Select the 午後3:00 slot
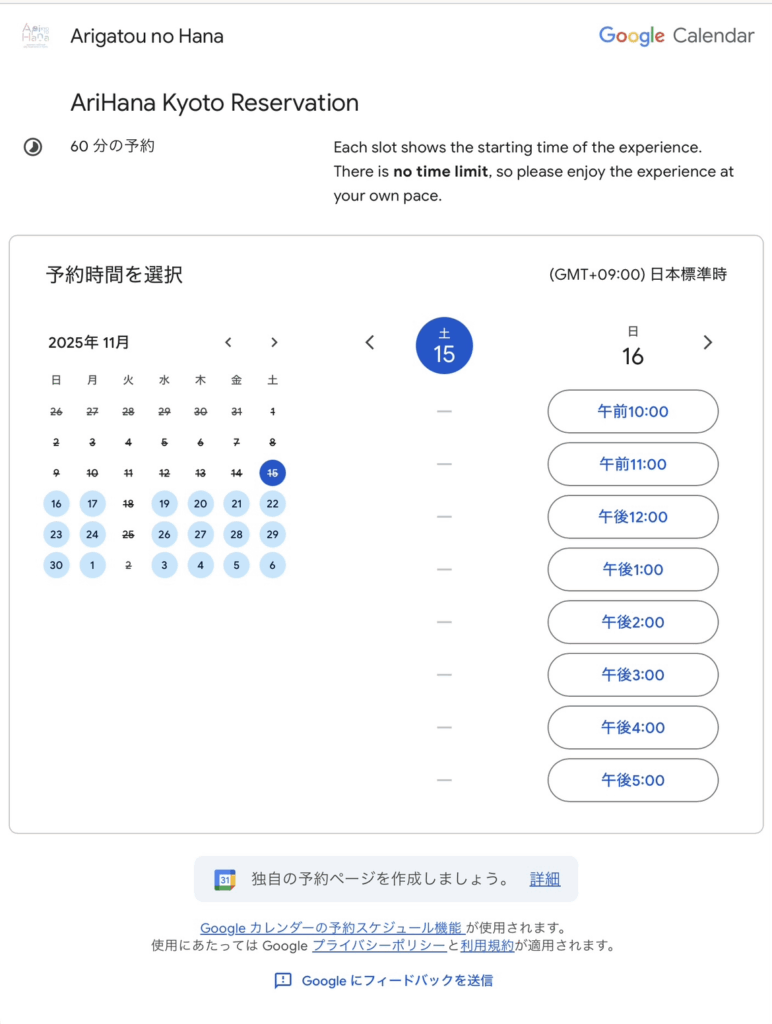Image resolution: width=772 pixels, height=1024 pixels. pos(633,675)
